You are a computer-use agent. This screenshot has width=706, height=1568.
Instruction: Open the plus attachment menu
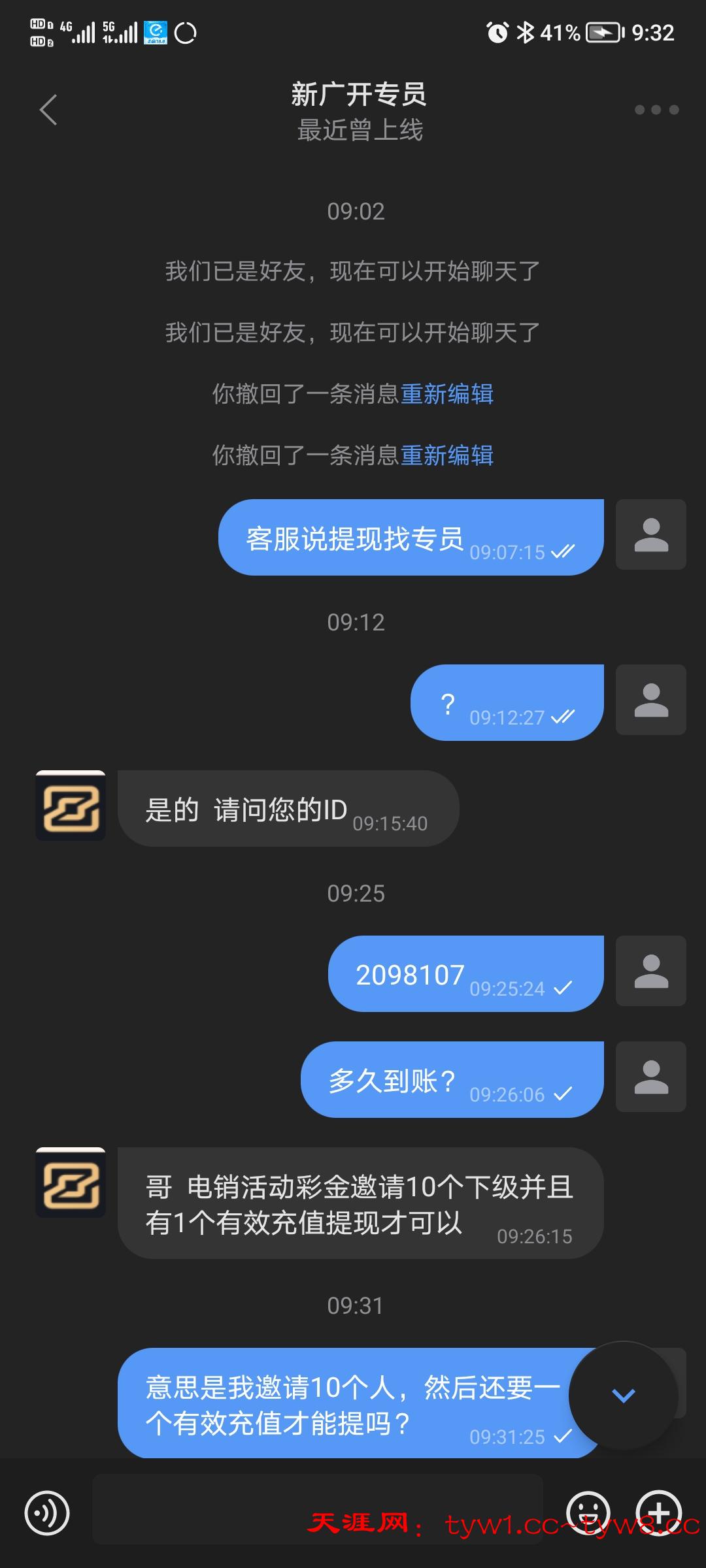pos(659,1512)
